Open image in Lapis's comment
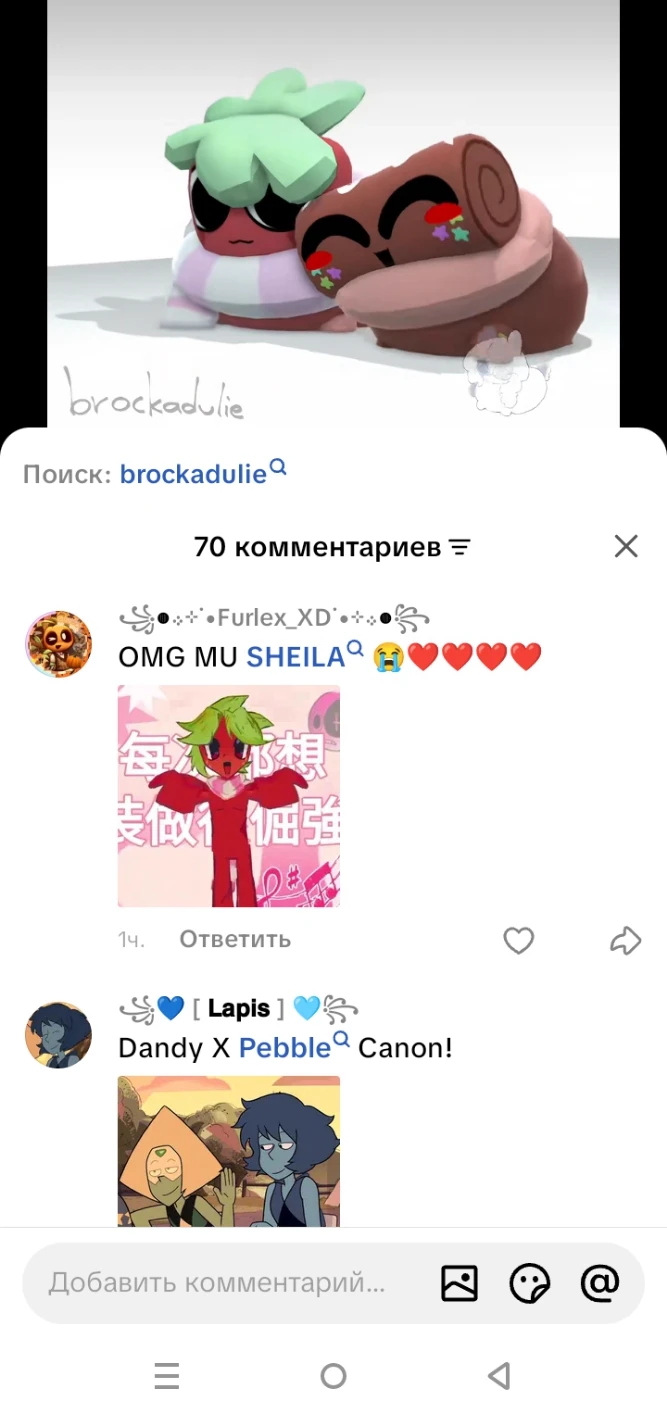 (x=229, y=1151)
